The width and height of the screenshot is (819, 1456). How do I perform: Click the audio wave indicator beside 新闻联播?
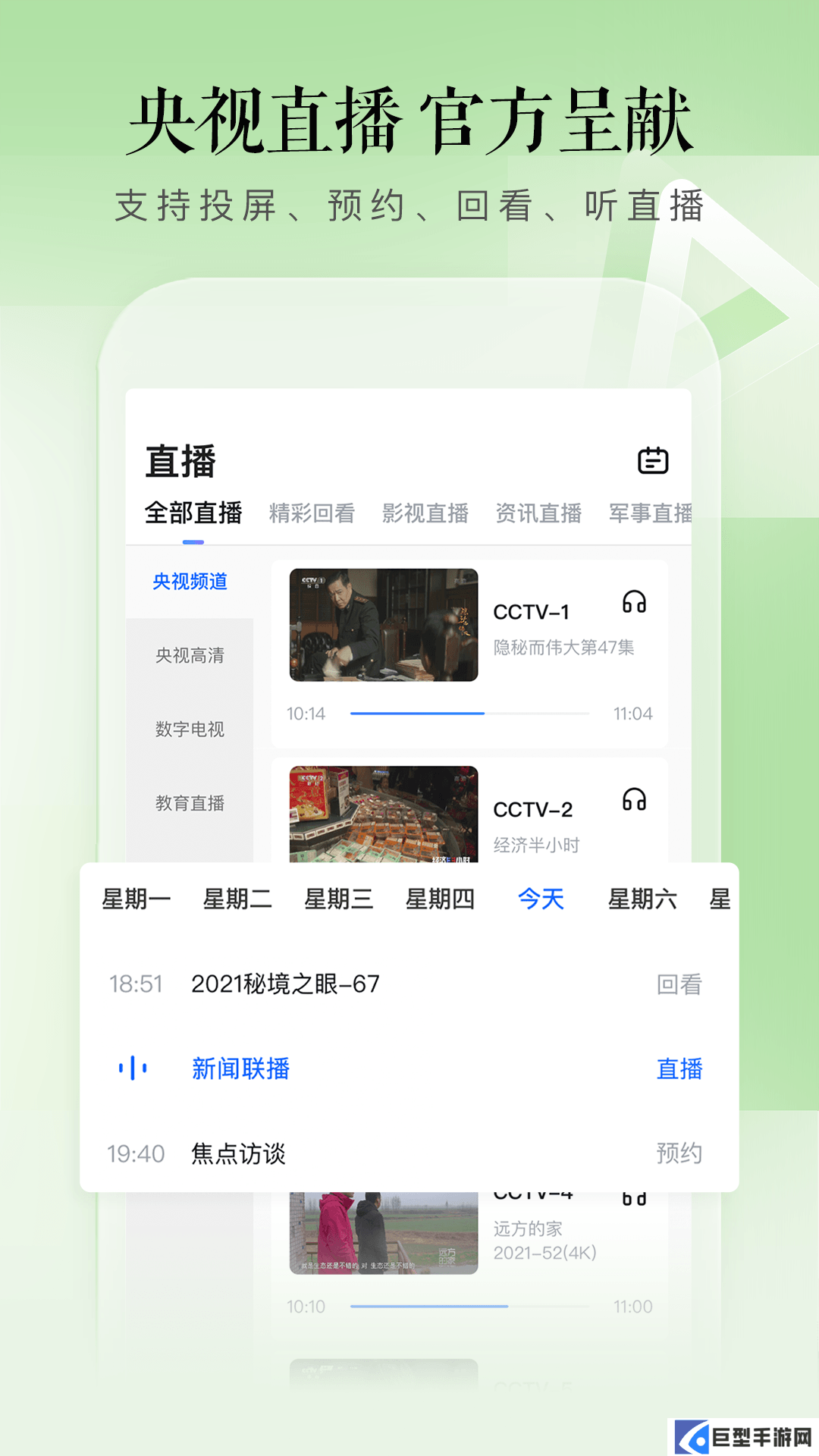point(133,1069)
